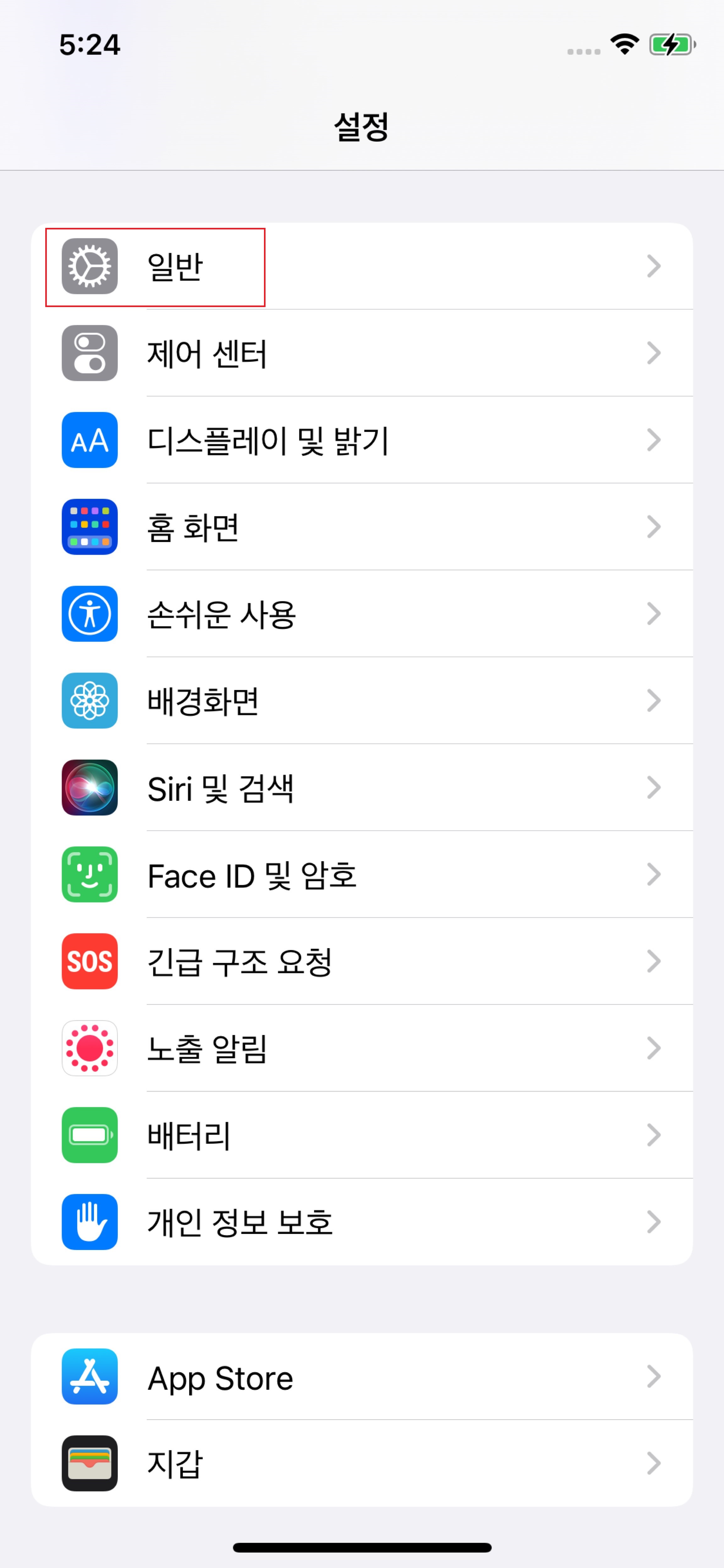Open the 노출 알림 icon
The width and height of the screenshot is (724, 1568).
coord(89,1048)
